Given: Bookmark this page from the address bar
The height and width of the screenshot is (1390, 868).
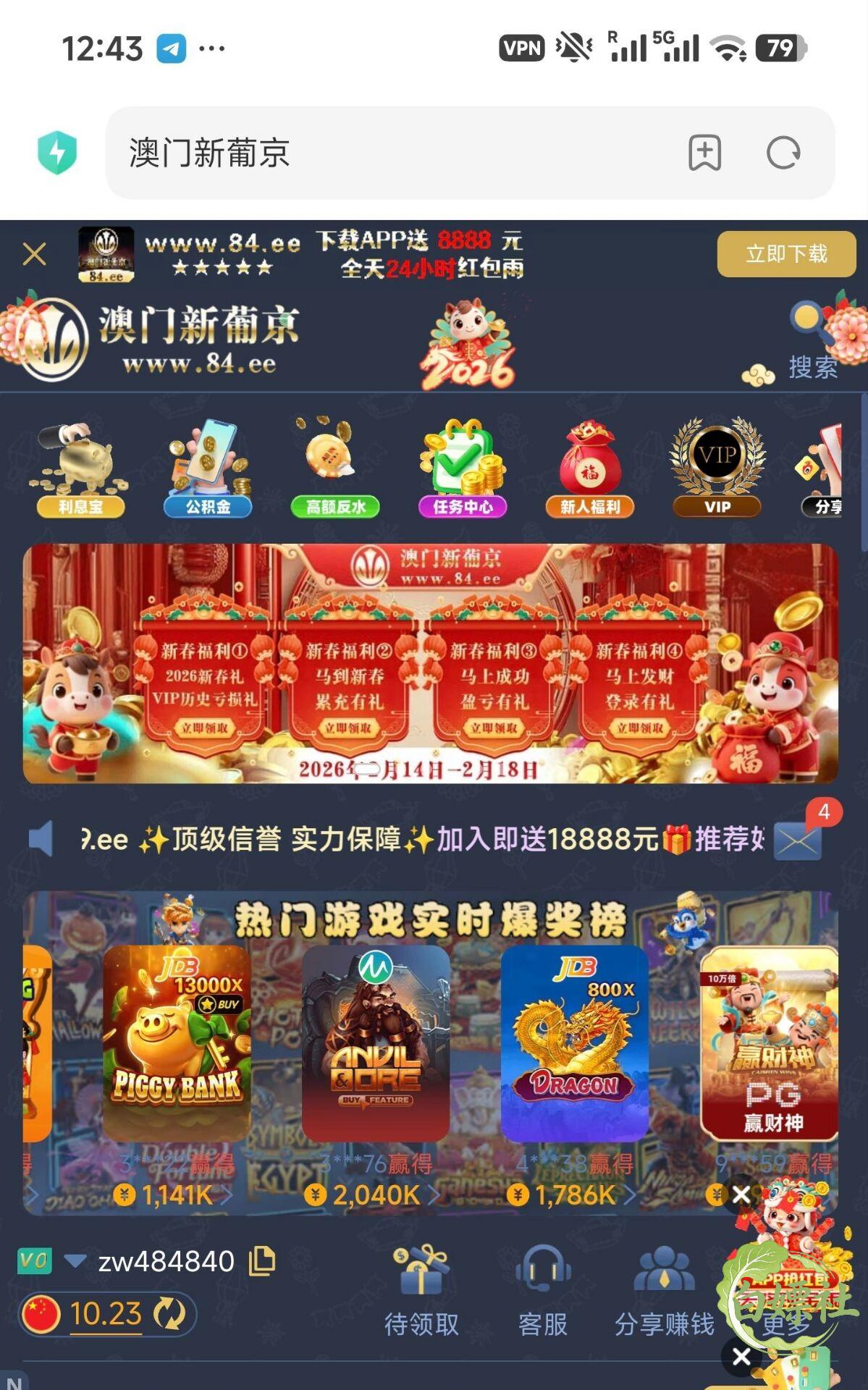Looking at the screenshot, I should [704, 153].
